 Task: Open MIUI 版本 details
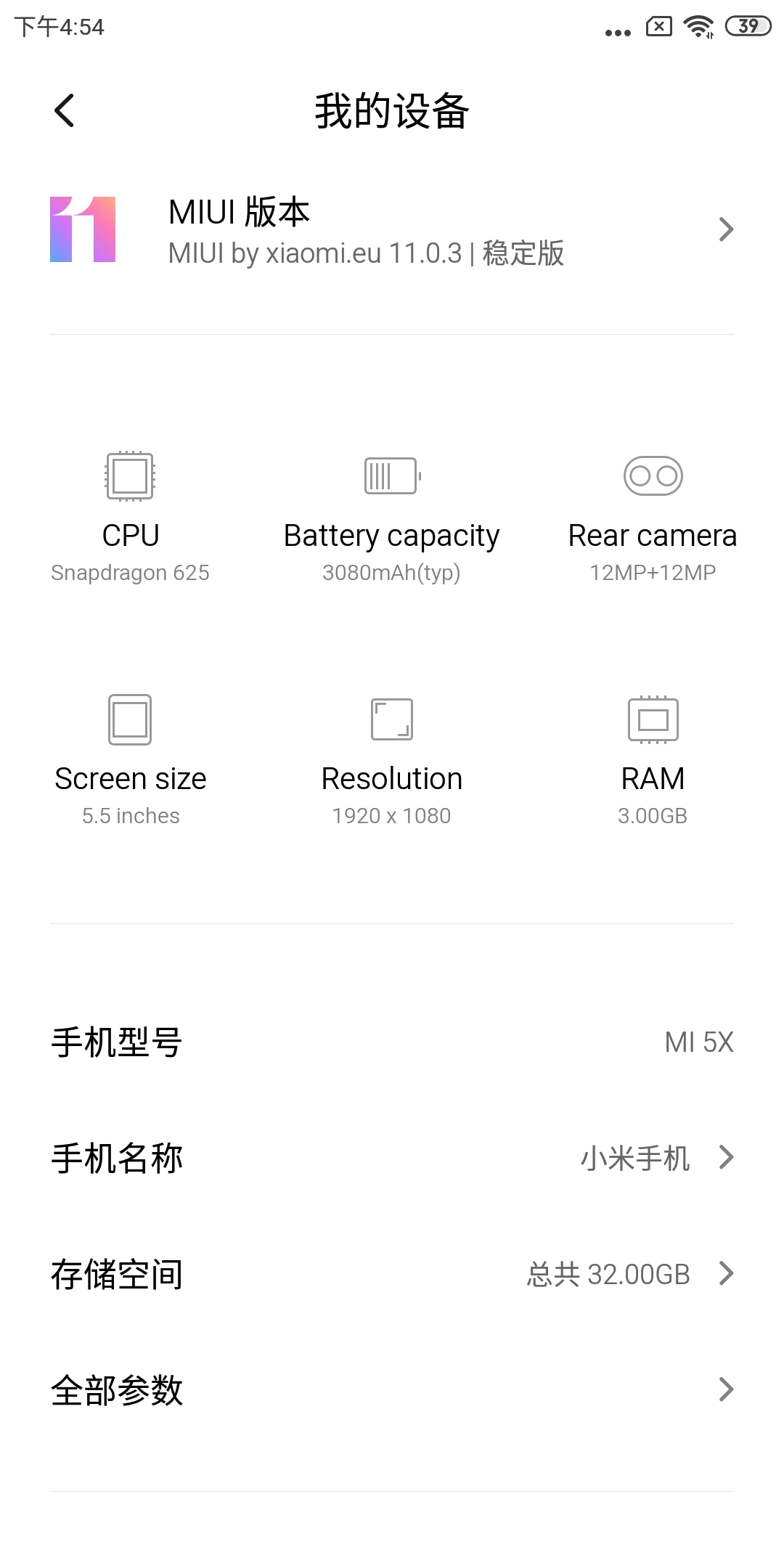(x=392, y=230)
